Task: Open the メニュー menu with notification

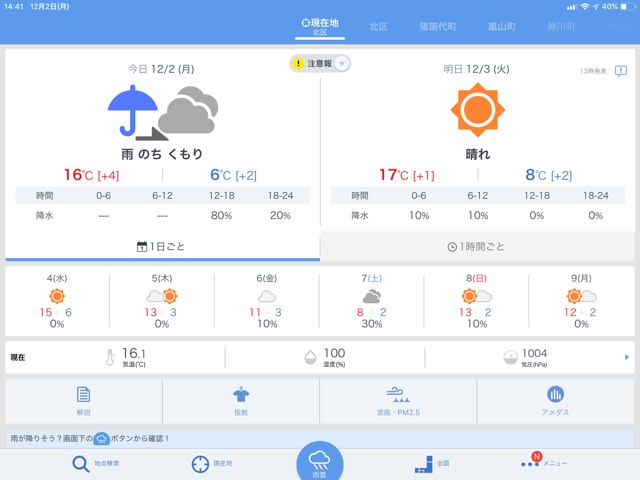Action: point(544,463)
